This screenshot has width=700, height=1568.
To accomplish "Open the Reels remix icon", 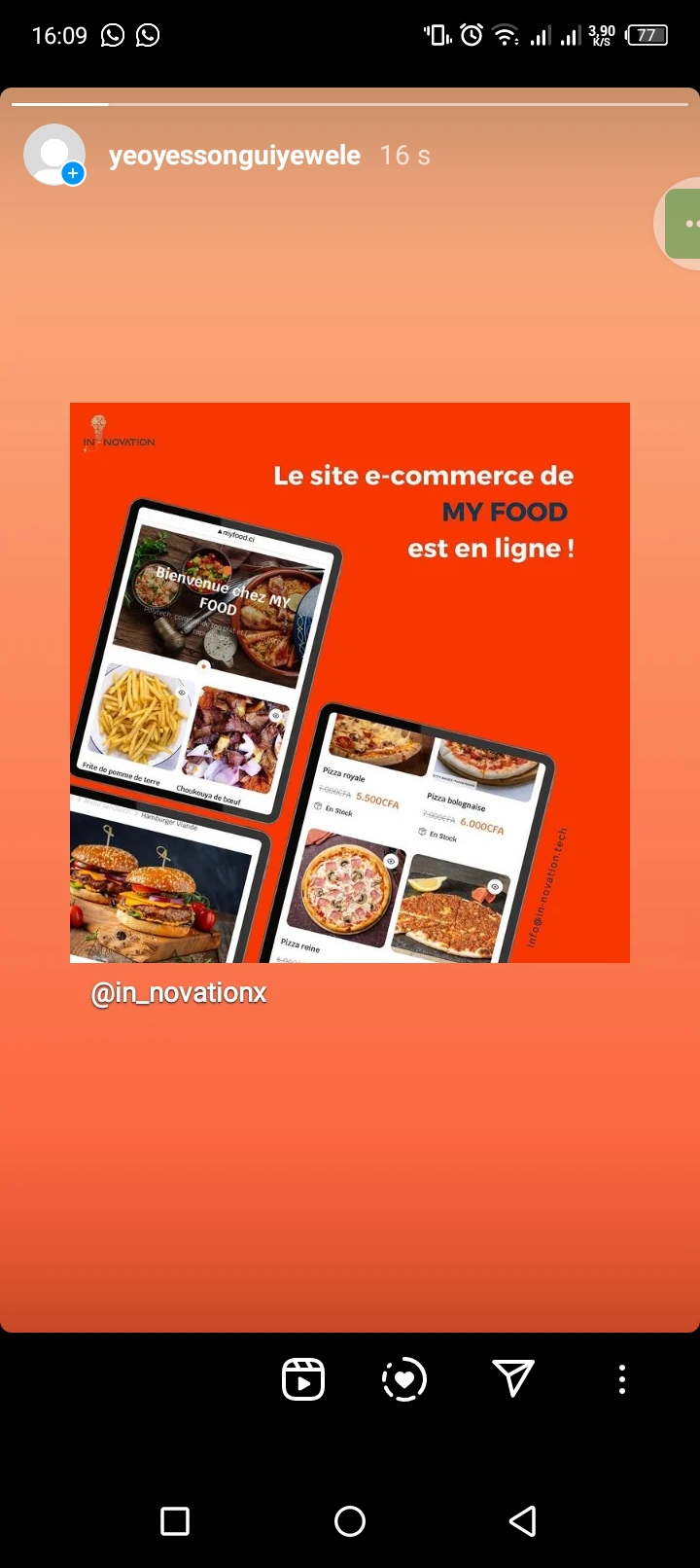I will coord(303,1379).
